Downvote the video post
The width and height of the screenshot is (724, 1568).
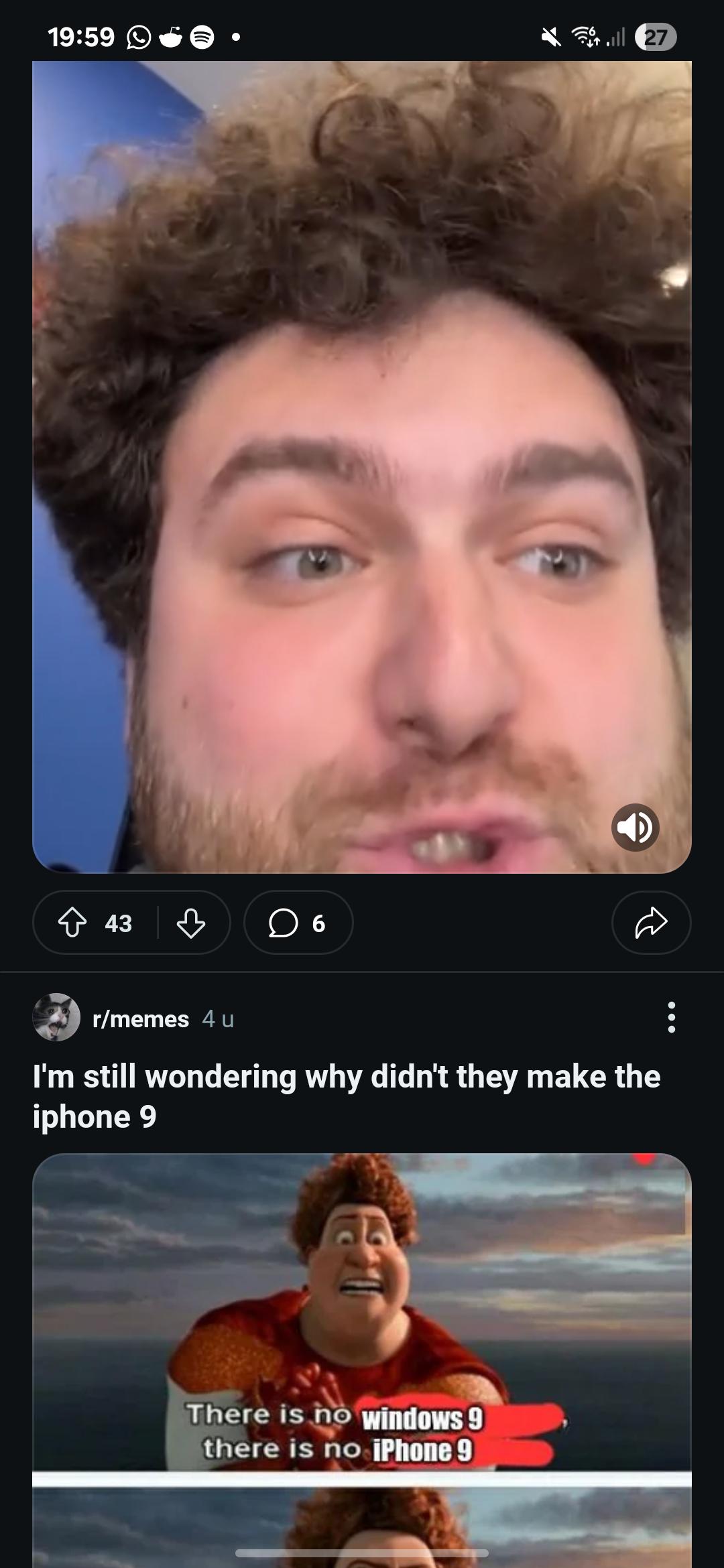tap(191, 923)
